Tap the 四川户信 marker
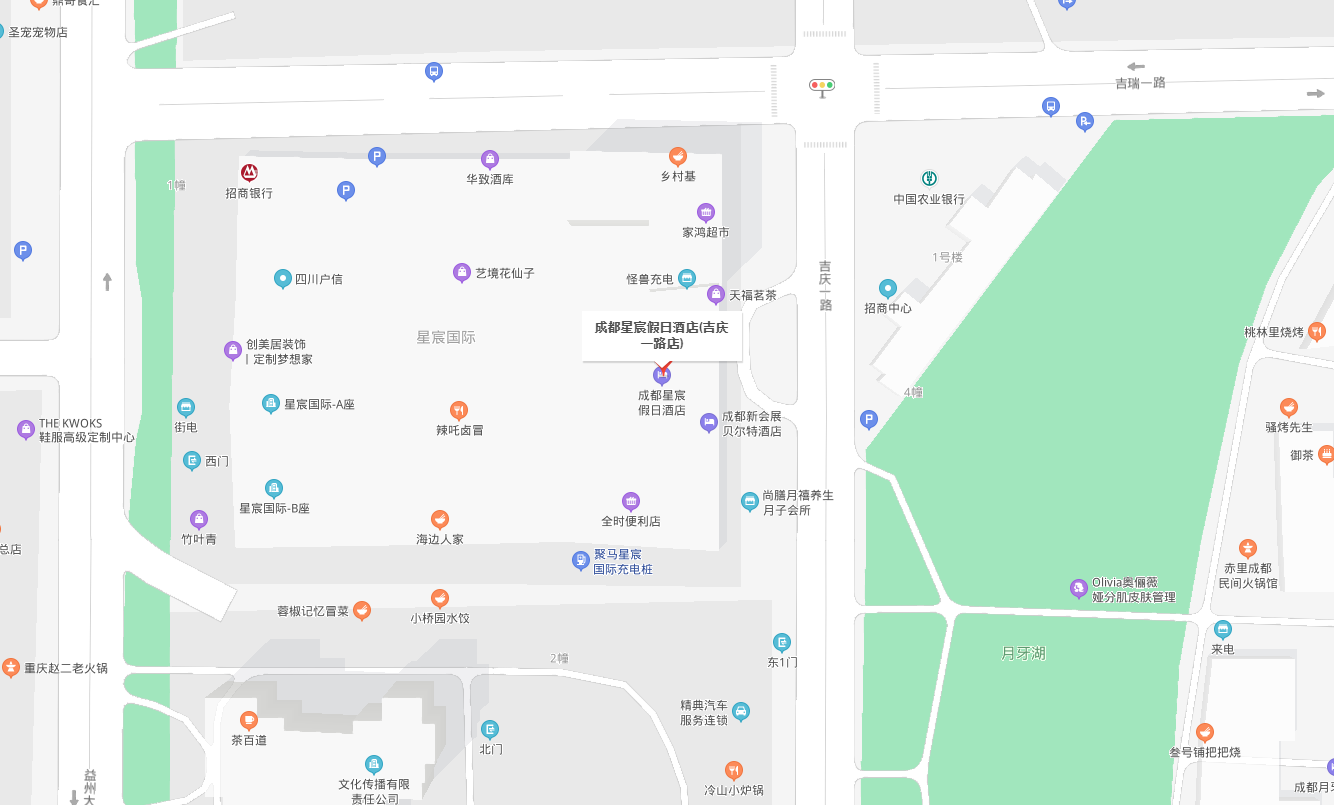Image resolution: width=1334 pixels, height=805 pixels. point(283,279)
